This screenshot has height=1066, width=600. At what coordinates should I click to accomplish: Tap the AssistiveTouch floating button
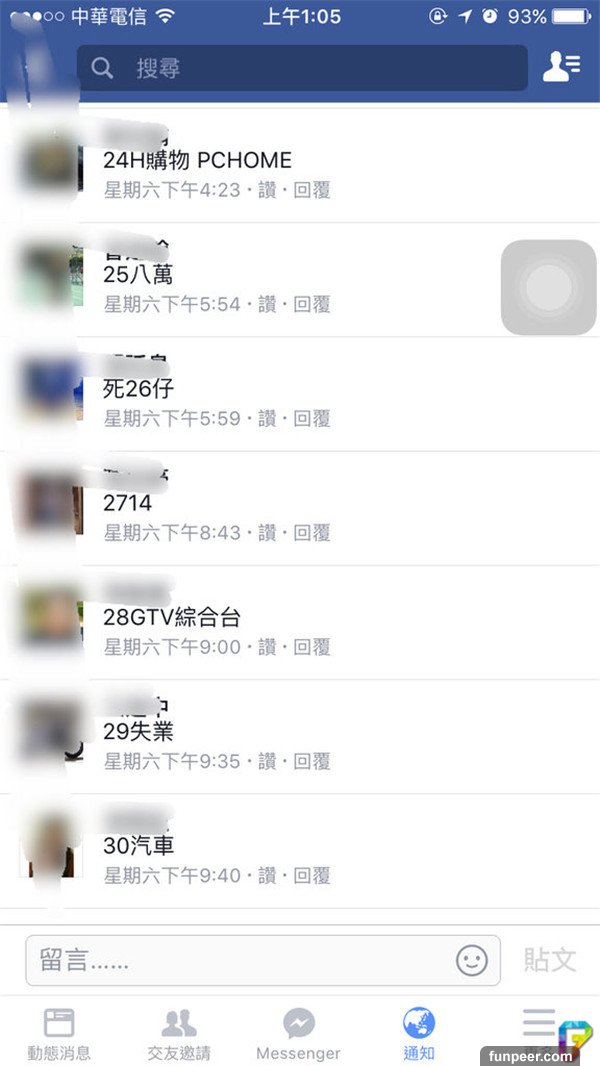(x=548, y=288)
